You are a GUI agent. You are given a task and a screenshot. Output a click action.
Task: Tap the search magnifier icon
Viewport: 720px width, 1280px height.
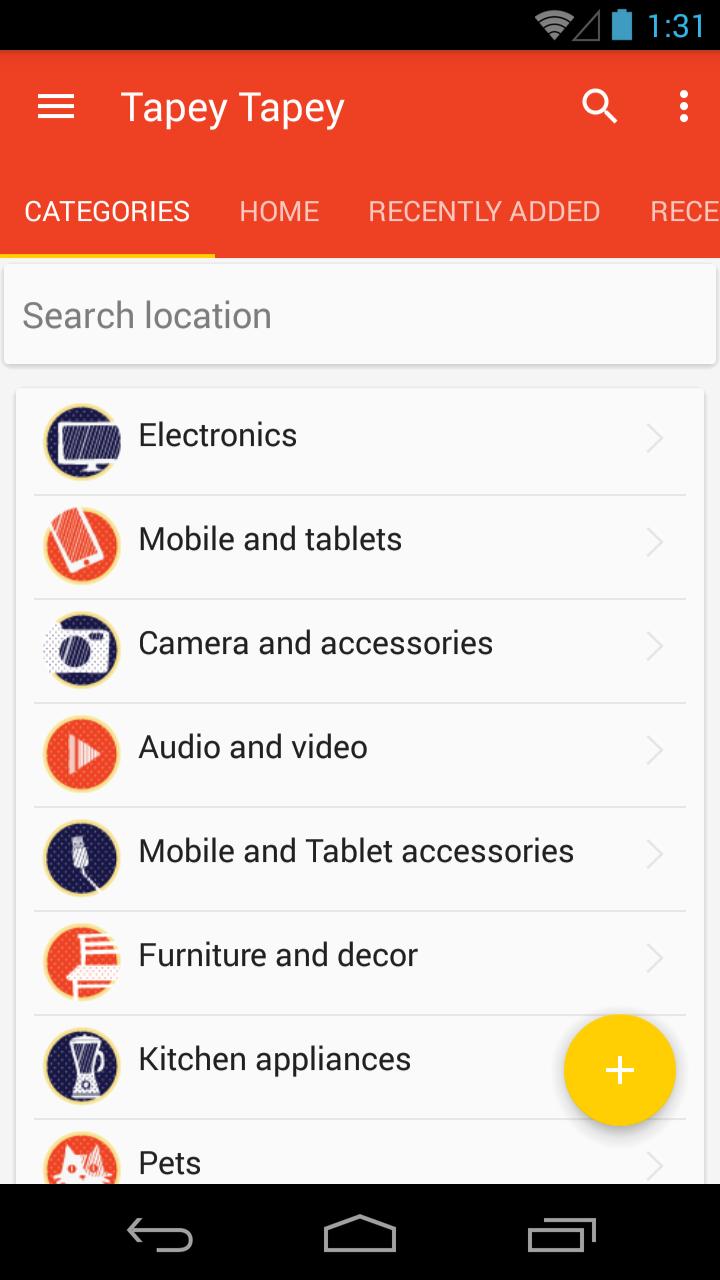pos(599,105)
